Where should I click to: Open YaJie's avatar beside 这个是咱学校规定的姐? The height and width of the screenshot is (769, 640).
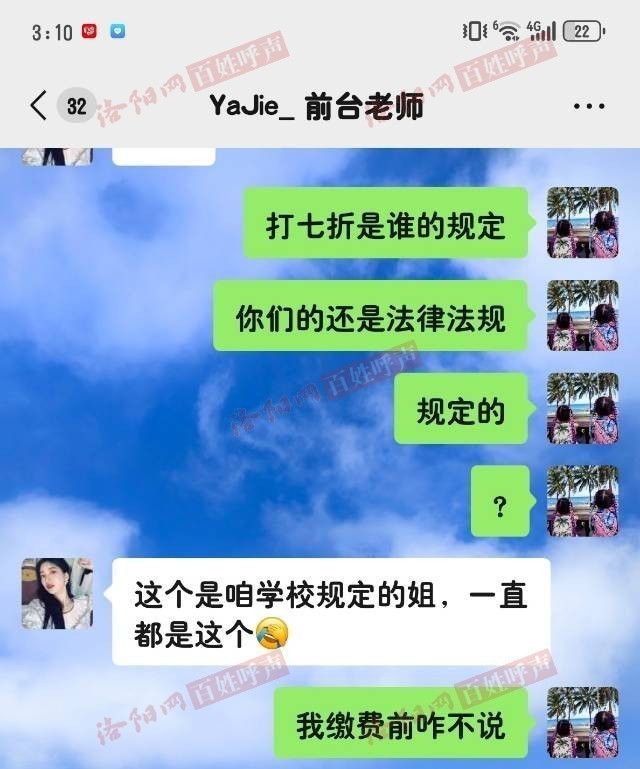(57, 593)
